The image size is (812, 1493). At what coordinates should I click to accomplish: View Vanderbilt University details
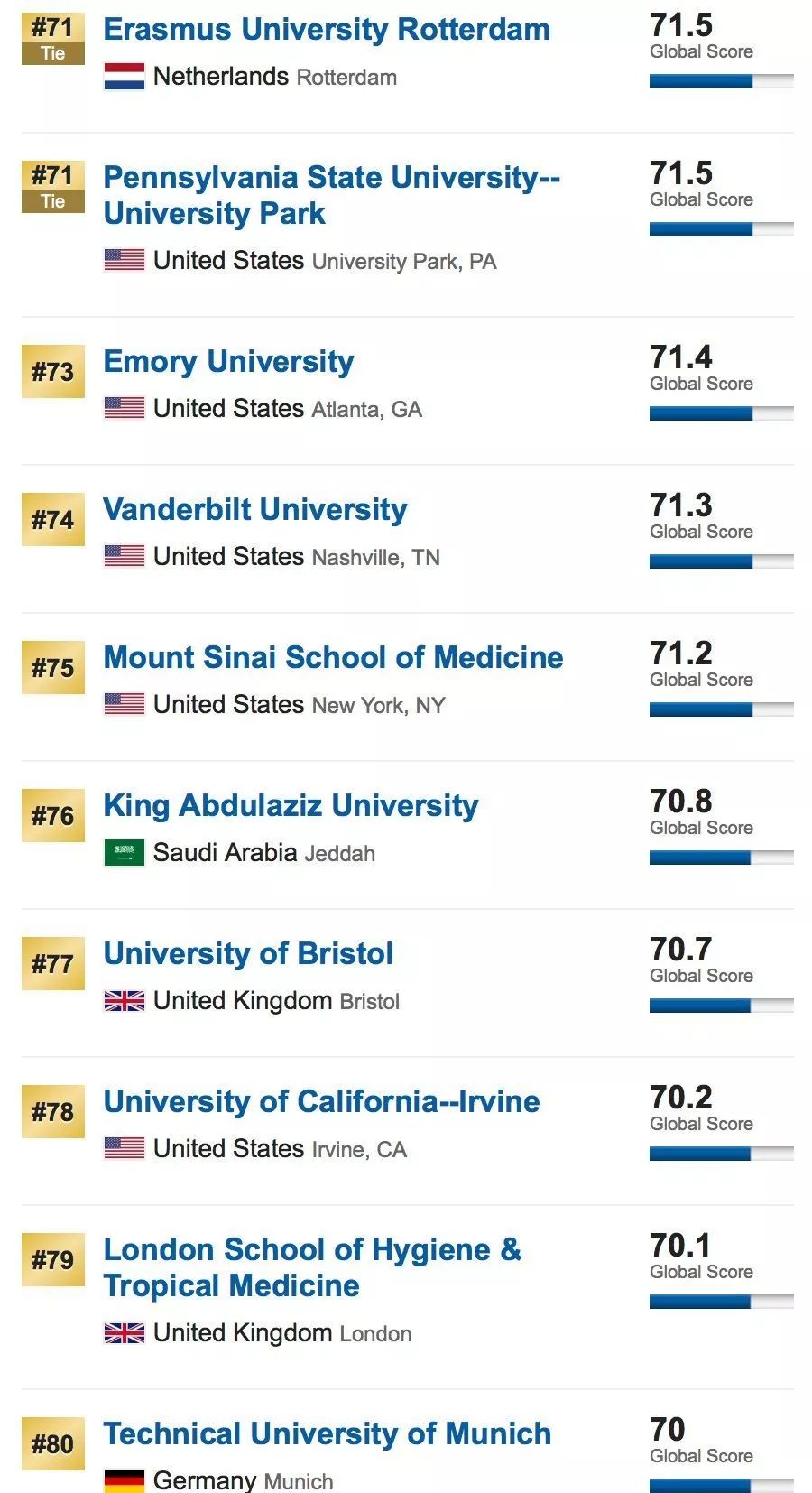(x=254, y=510)
